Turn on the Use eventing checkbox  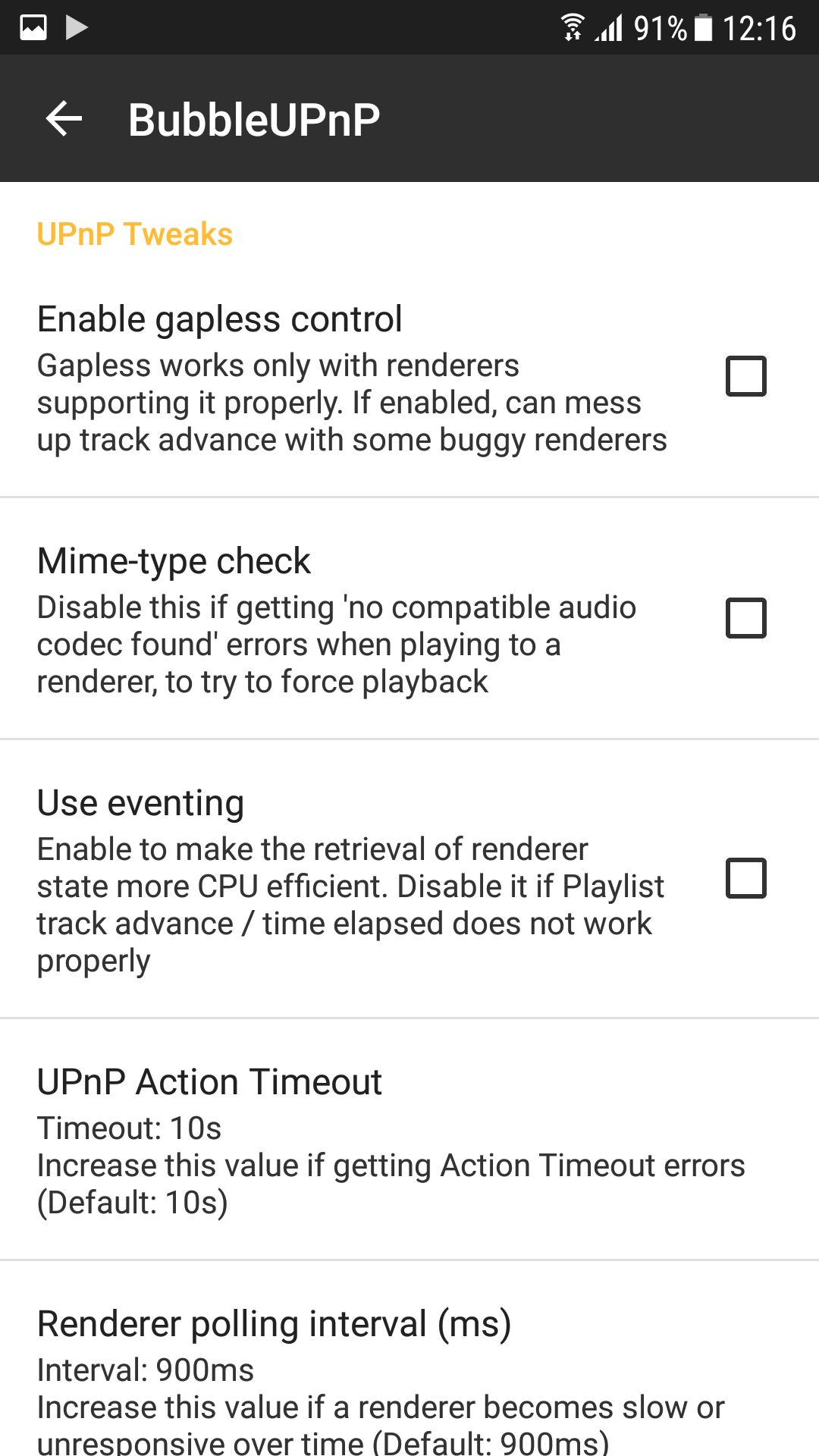coord(745,878)
